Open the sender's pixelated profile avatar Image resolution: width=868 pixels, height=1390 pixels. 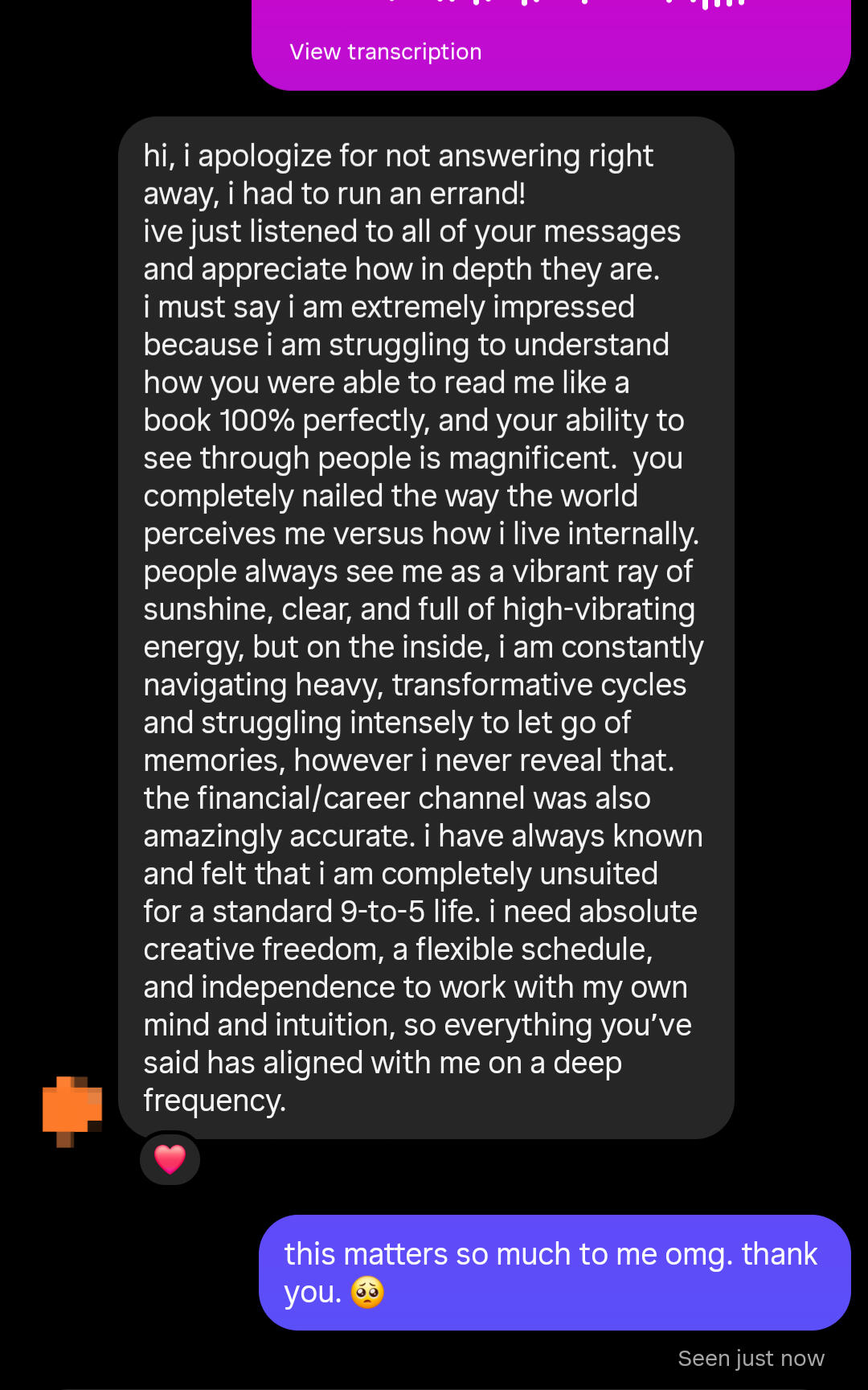[x=72, y=1112]
